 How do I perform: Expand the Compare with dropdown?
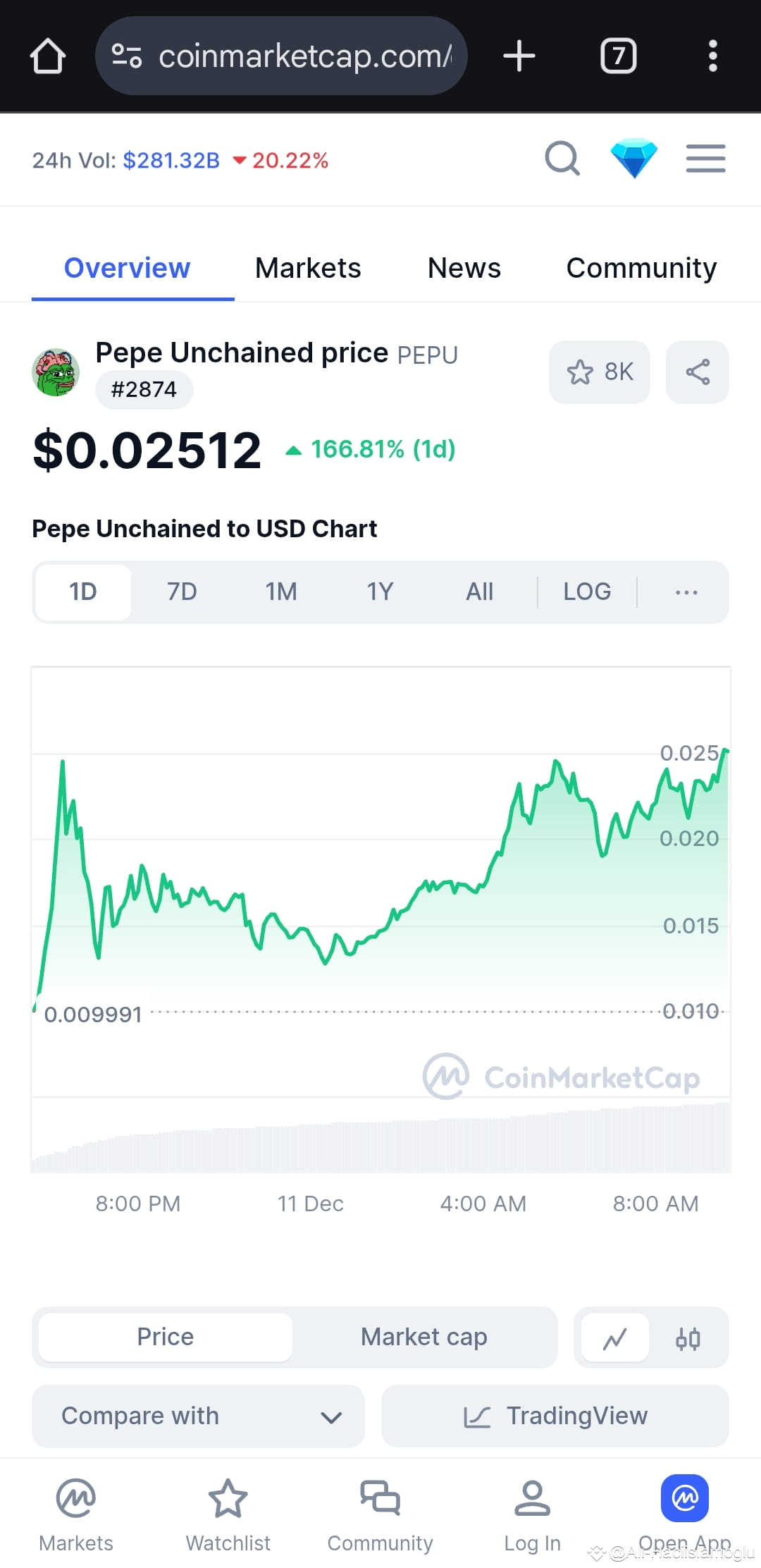197,1416
